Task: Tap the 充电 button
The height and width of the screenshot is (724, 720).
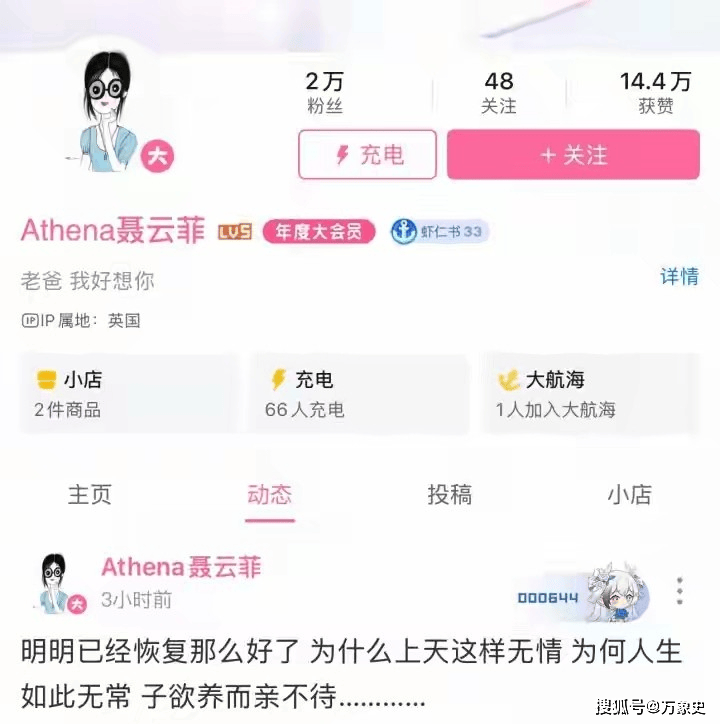Action: pos(367,155)
